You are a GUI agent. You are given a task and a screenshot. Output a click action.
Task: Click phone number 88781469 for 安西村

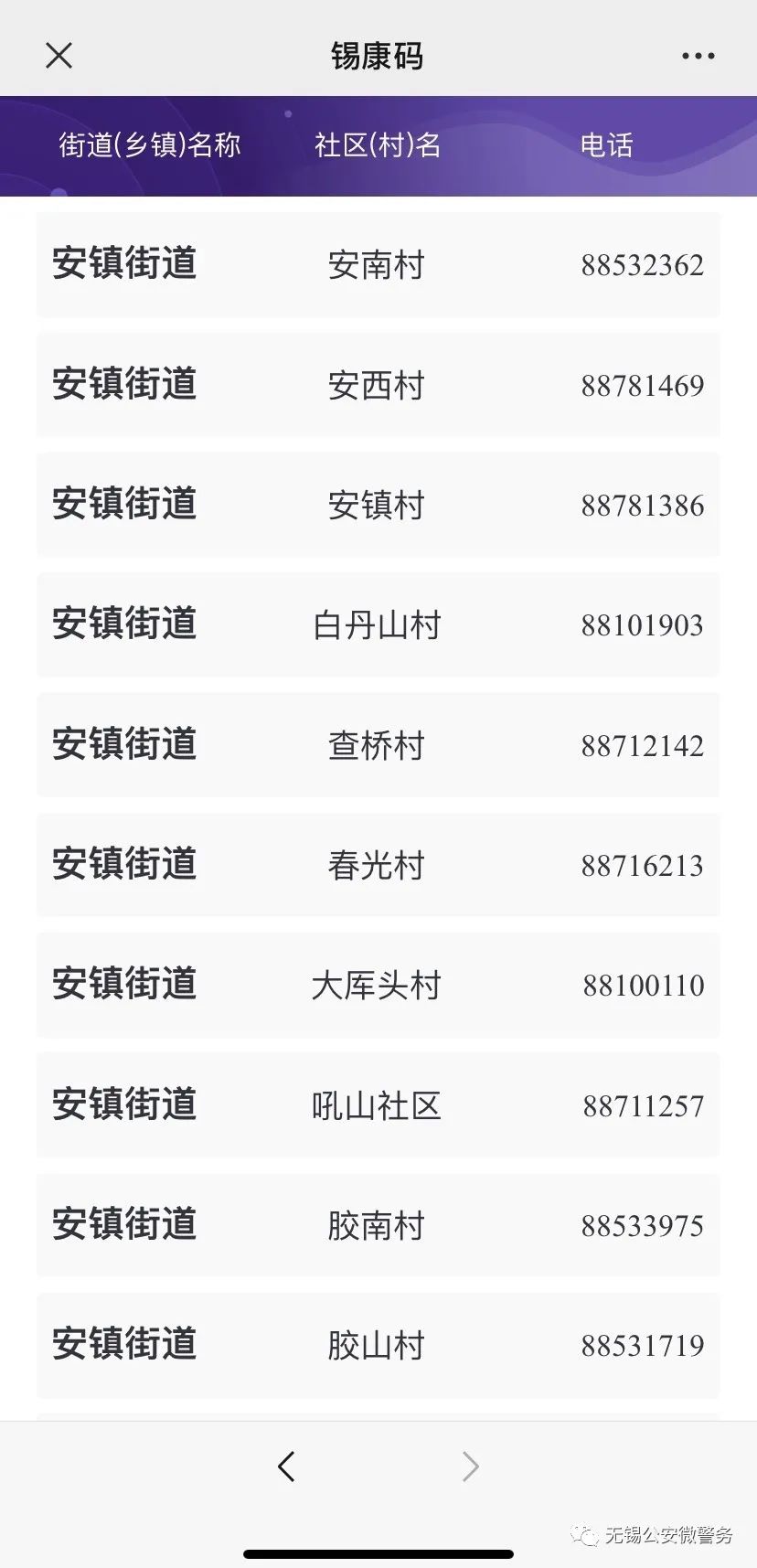[x=642, y=384]
